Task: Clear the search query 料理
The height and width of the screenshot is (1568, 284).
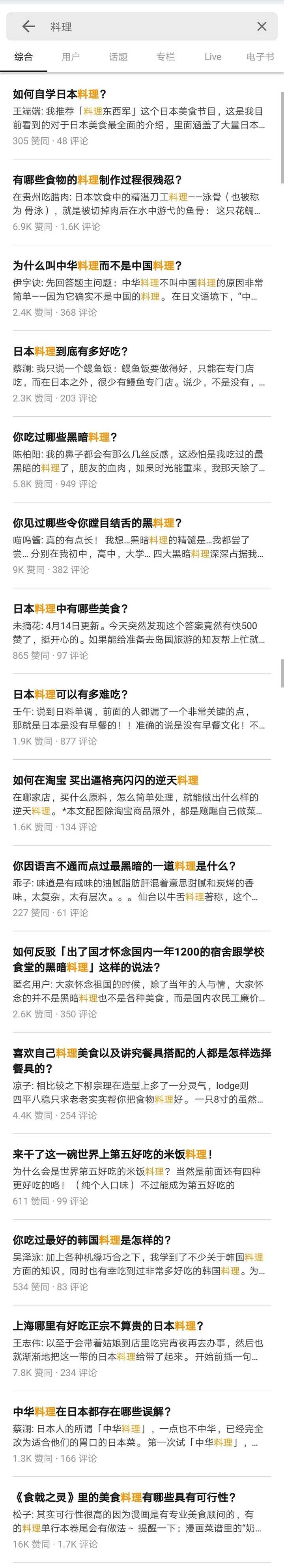Action: click(262, 26)
